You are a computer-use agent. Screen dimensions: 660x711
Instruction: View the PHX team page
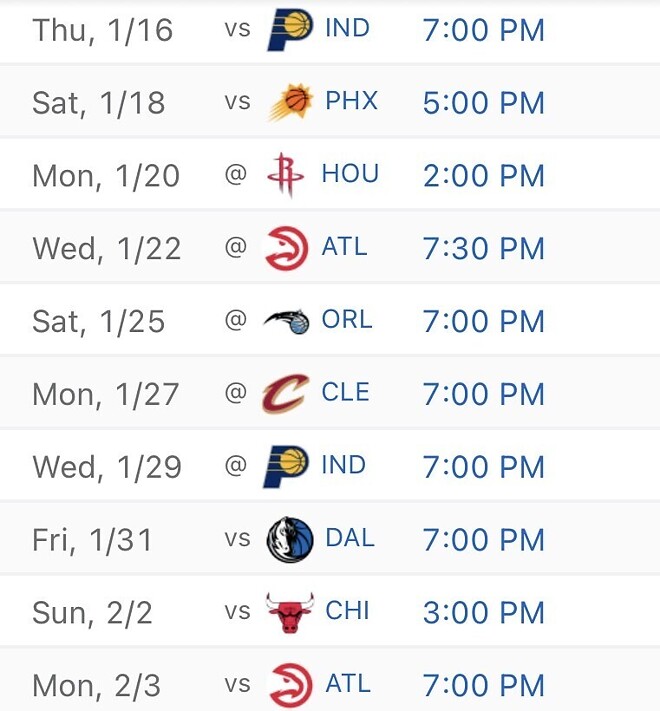(351, 102)
